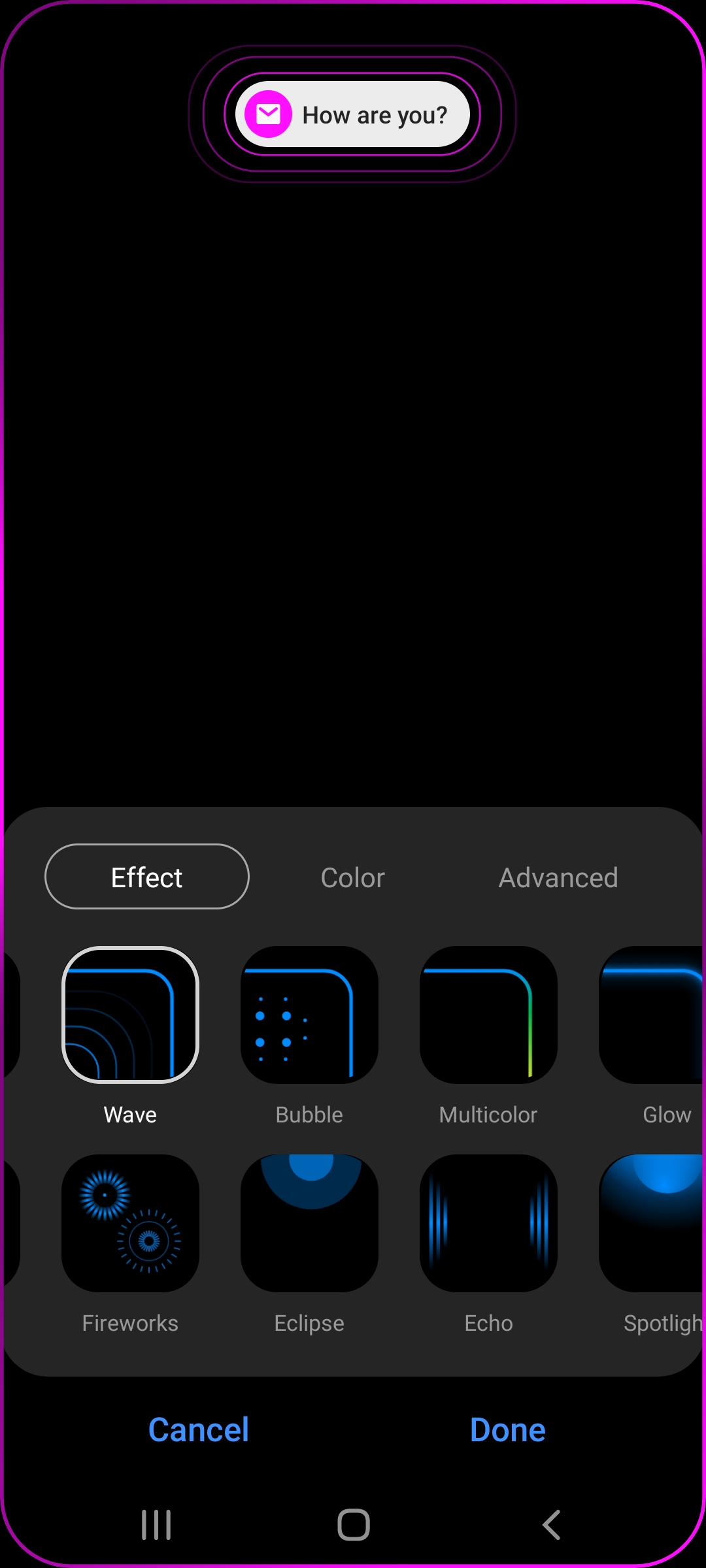Tap Cancel to discard changes
This screenshot has width=706, height=1568.
coord(199,1429)
